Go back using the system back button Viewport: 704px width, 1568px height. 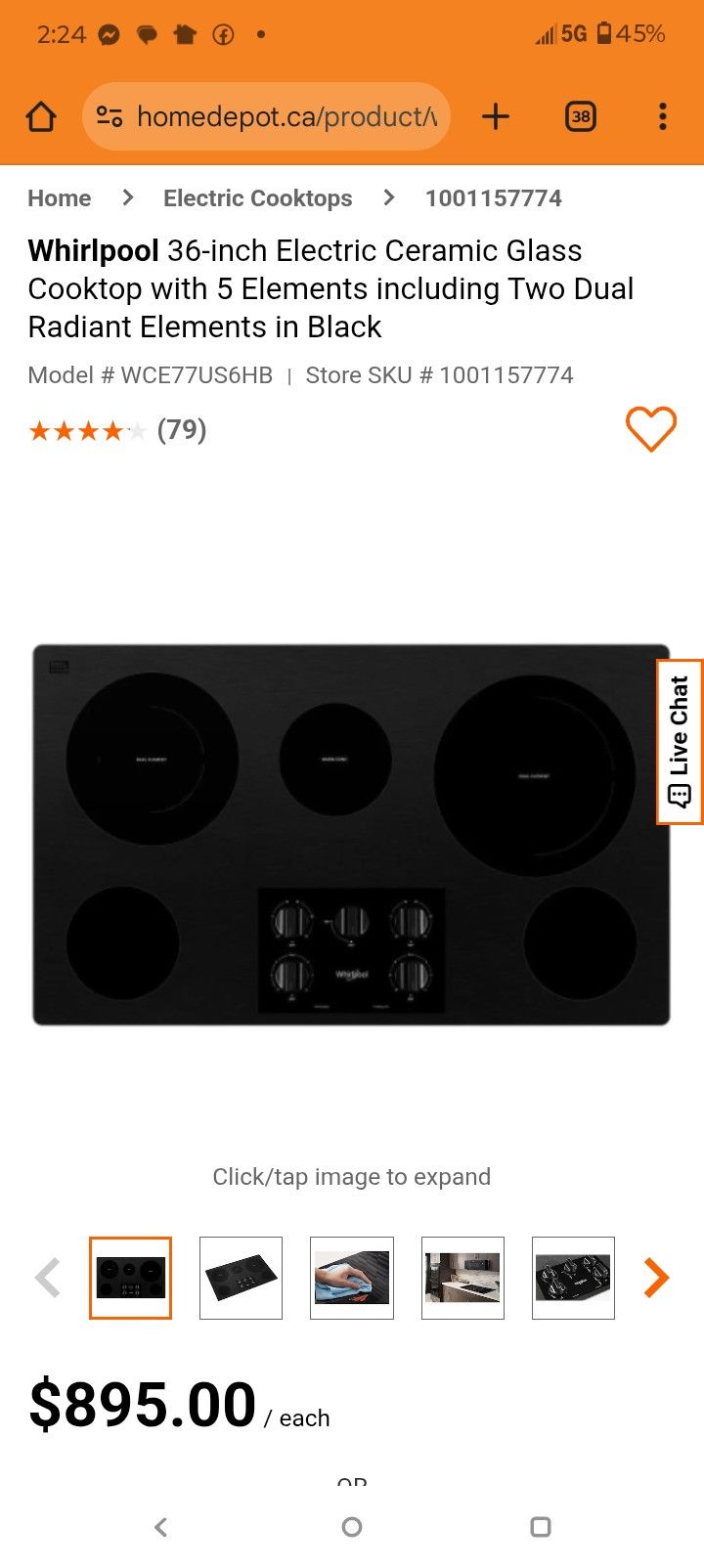(161, 1527)
